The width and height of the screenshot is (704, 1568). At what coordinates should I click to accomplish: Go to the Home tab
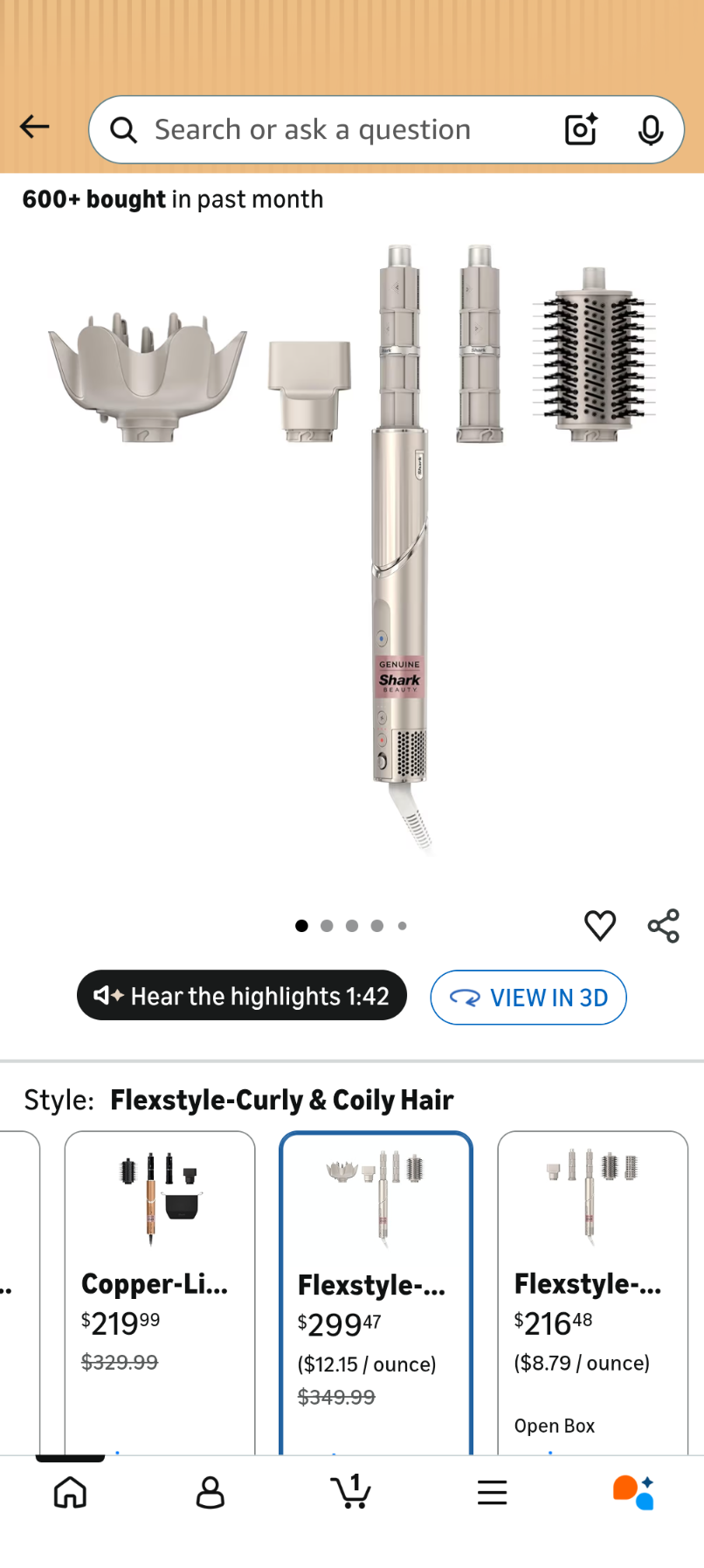(70, 1492)
